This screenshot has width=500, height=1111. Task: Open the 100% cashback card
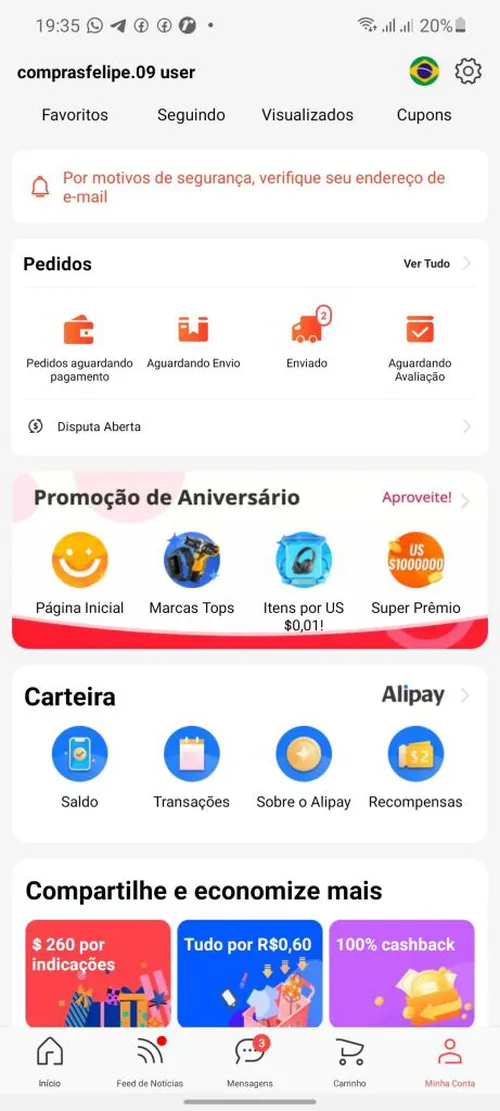[x=402, y=974]
